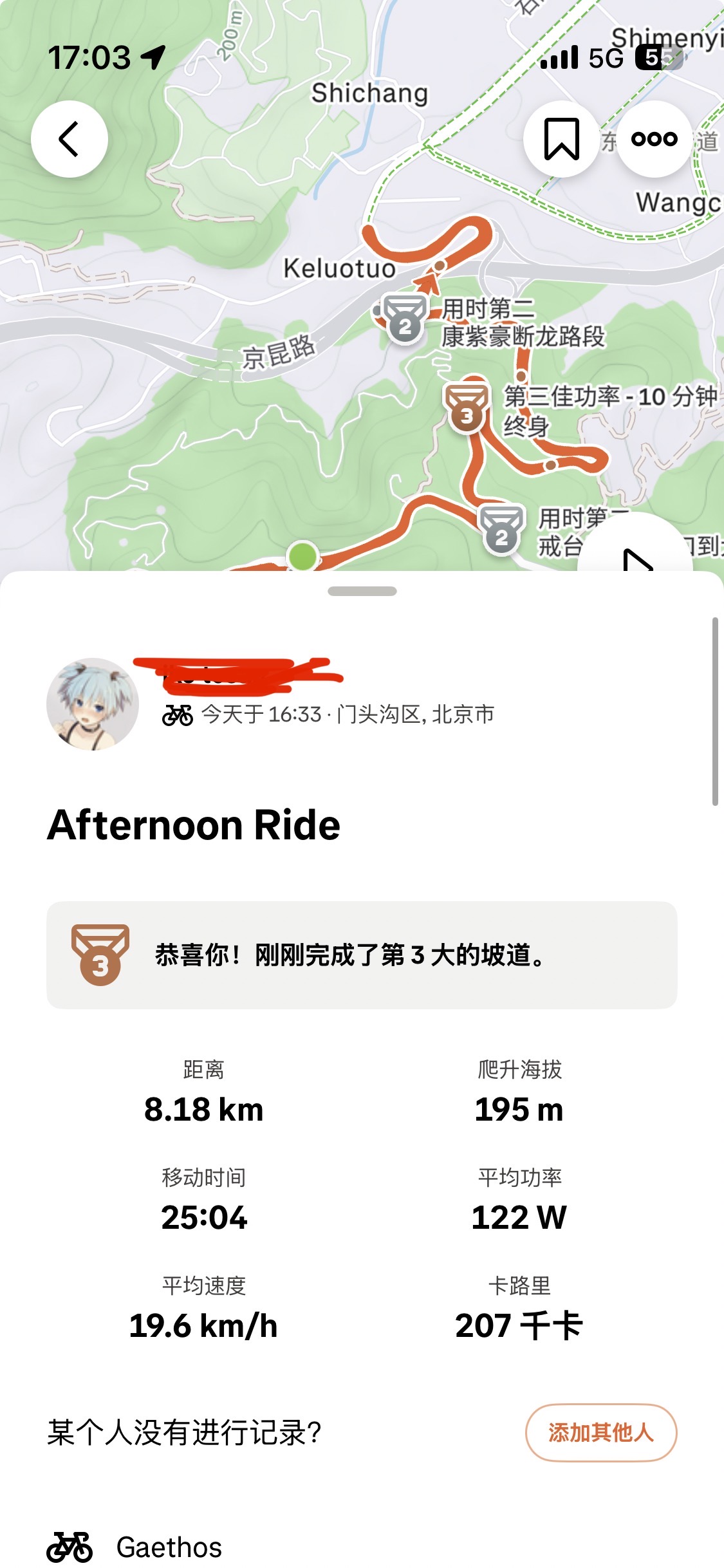This screenshot has width=724, height=1568.
Task: Open the Gaethos bike gear row
Action: [169, 1547]
